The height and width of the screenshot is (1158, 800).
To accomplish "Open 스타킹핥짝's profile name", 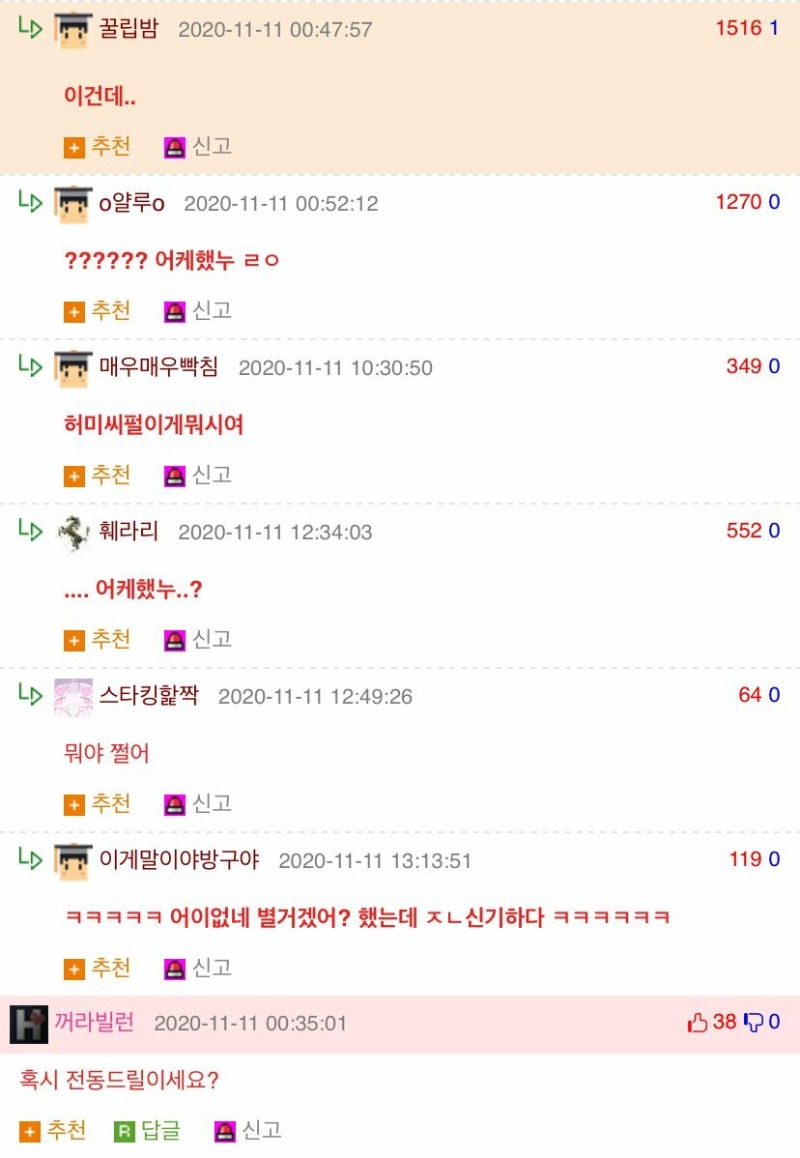I will pos(149,695).
